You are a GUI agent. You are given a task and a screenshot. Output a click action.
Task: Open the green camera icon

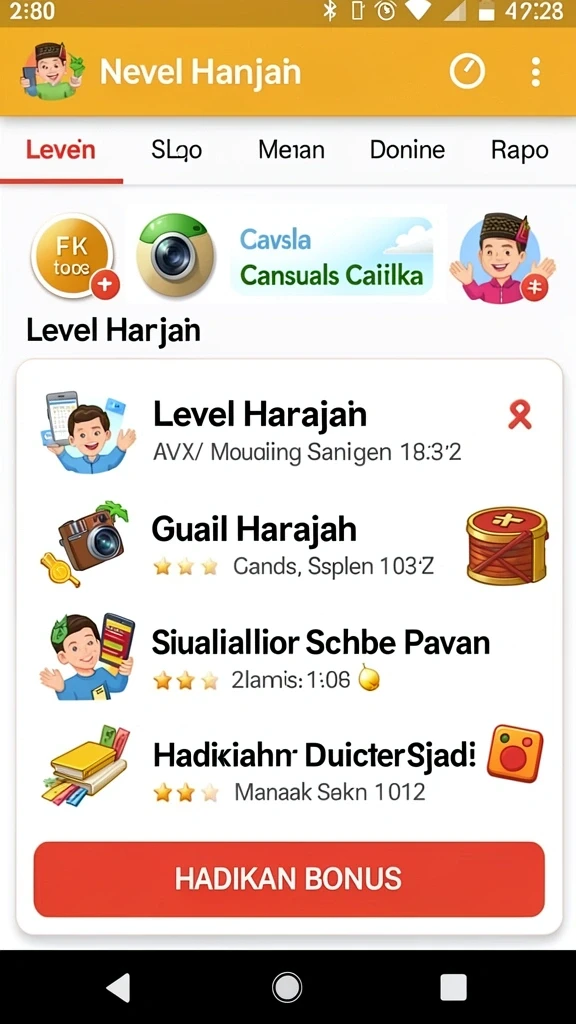pos(175,255)
